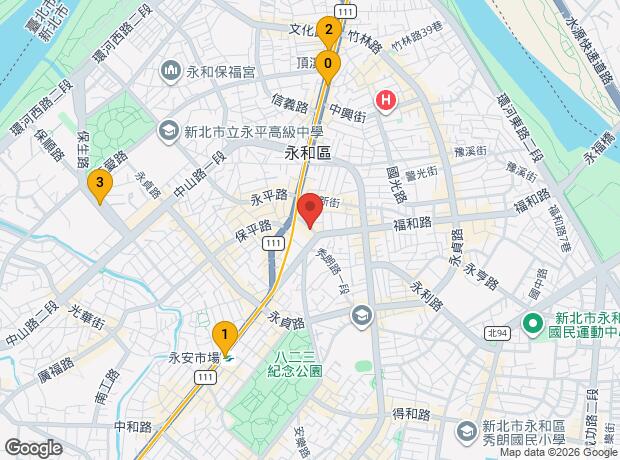Viewport: 620px width, 460px height.
Task: Open the 永和保福宮 place icon
Action: 170,72
